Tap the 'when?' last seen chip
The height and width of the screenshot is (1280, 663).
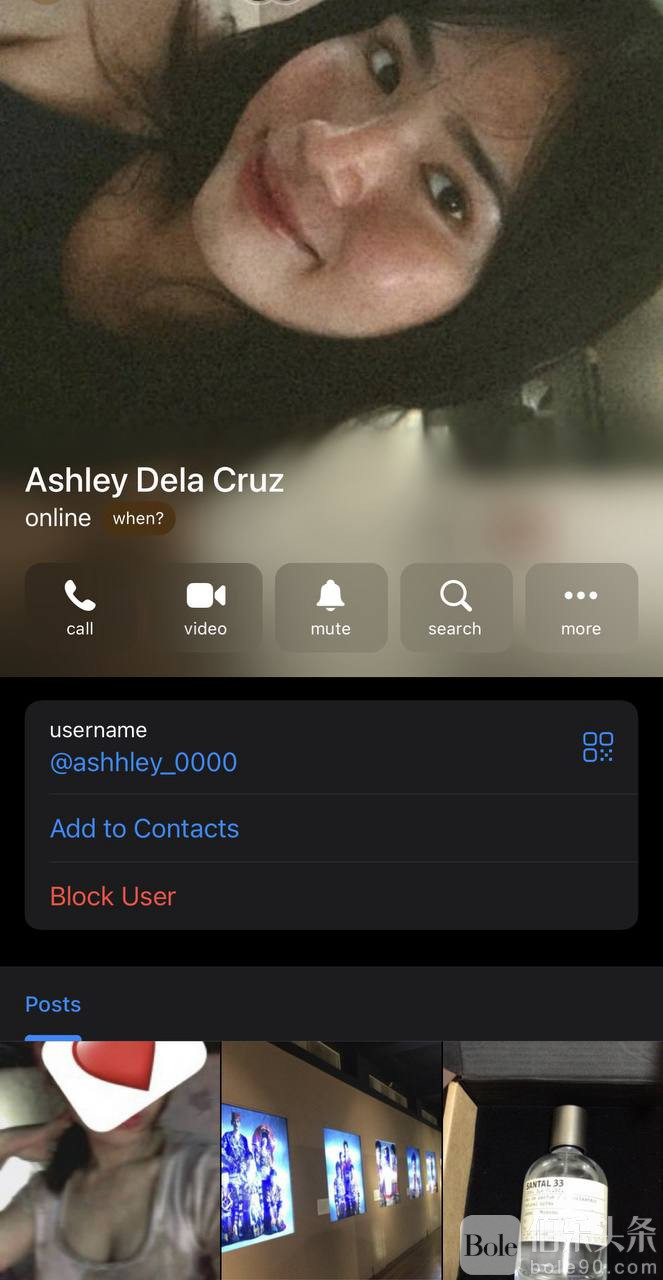(138, 518)
